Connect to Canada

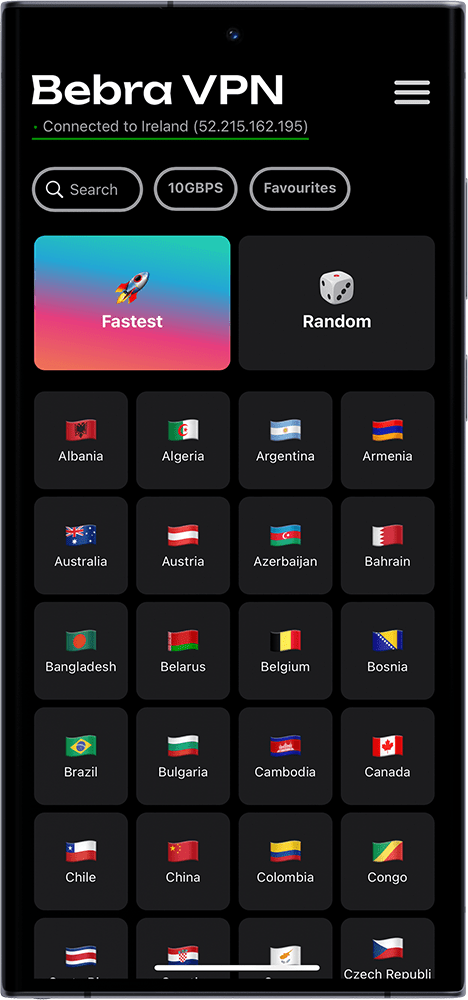[x=388, y=756]
